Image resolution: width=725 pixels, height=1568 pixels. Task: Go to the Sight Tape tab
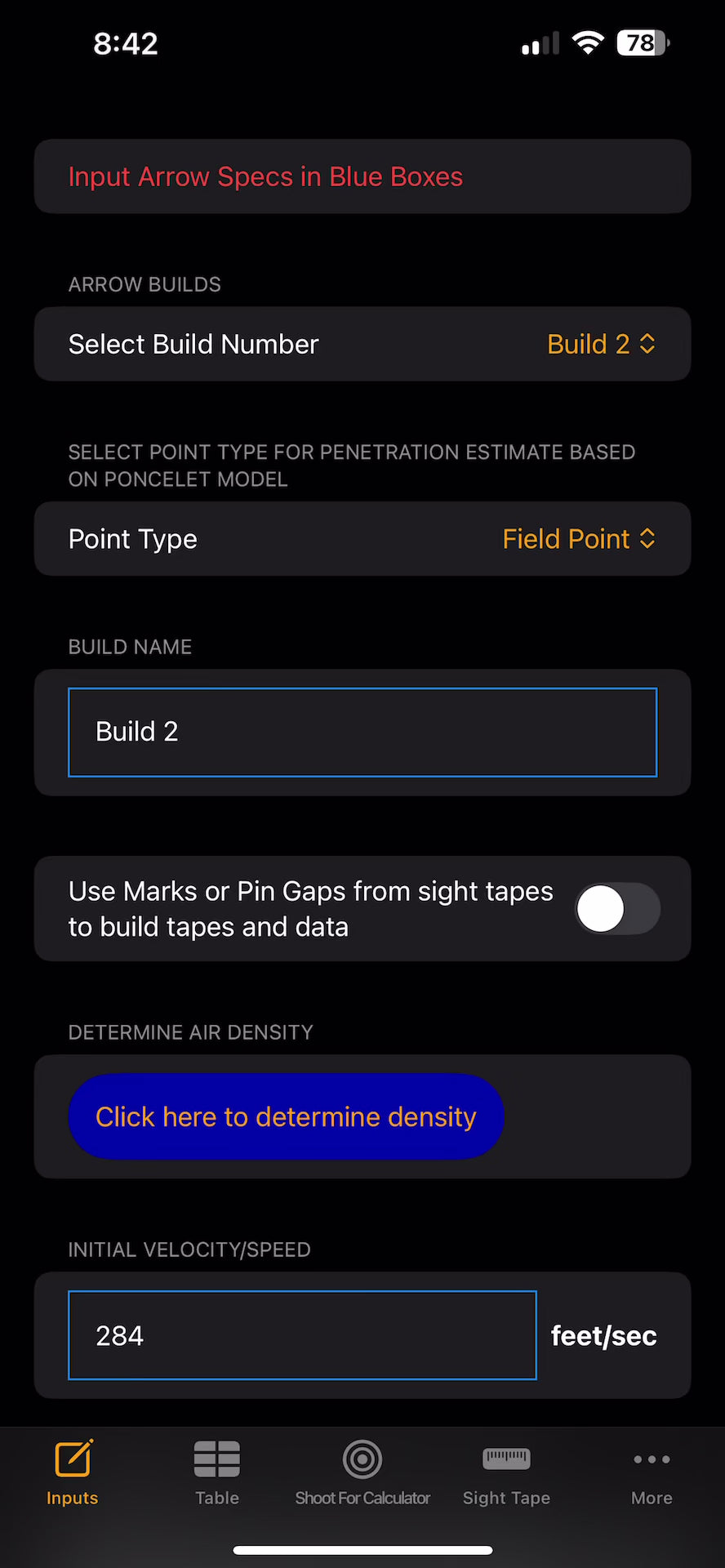(x=506, y=1472)
